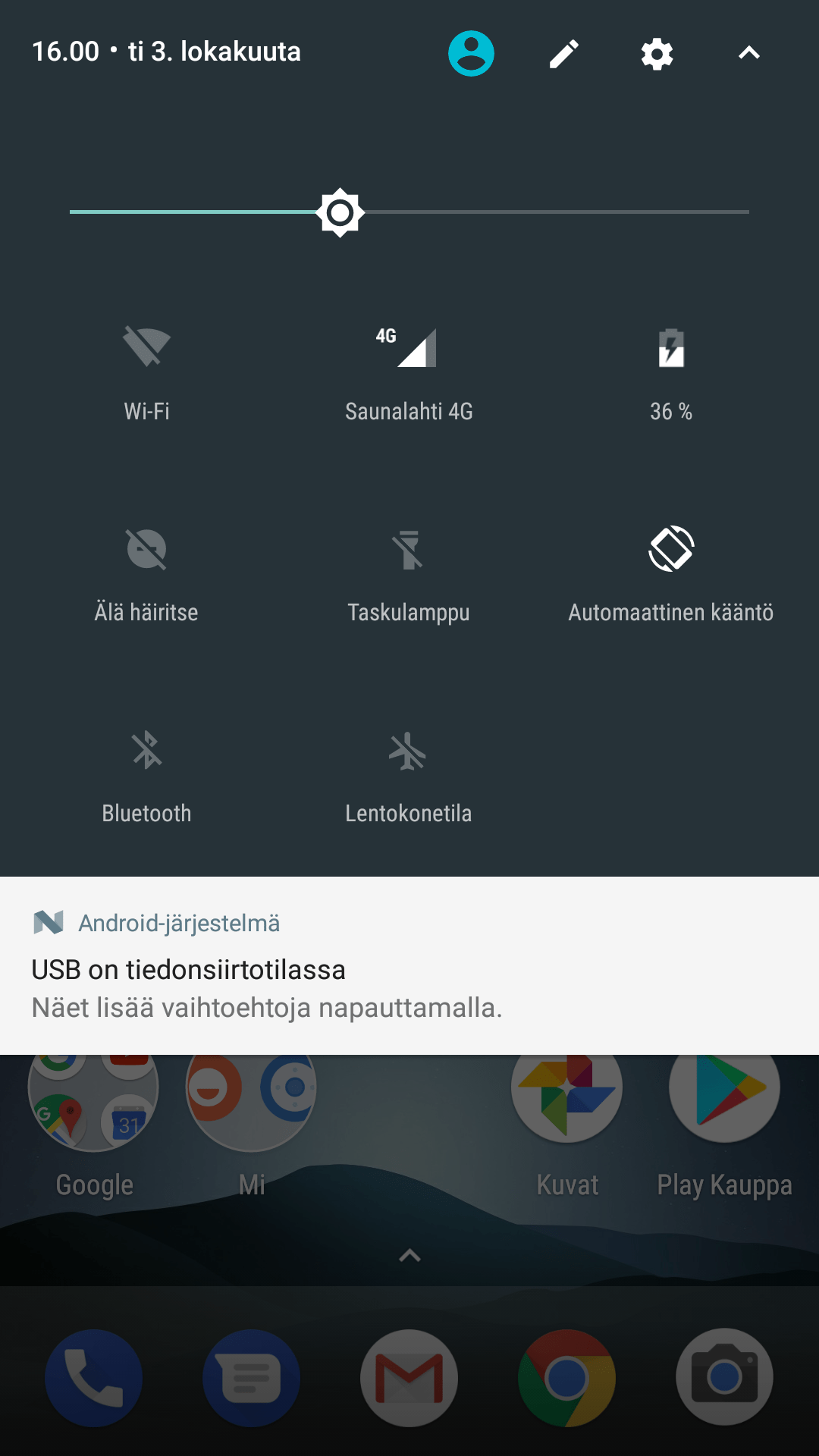Collapse the quick settings panel

748,53
